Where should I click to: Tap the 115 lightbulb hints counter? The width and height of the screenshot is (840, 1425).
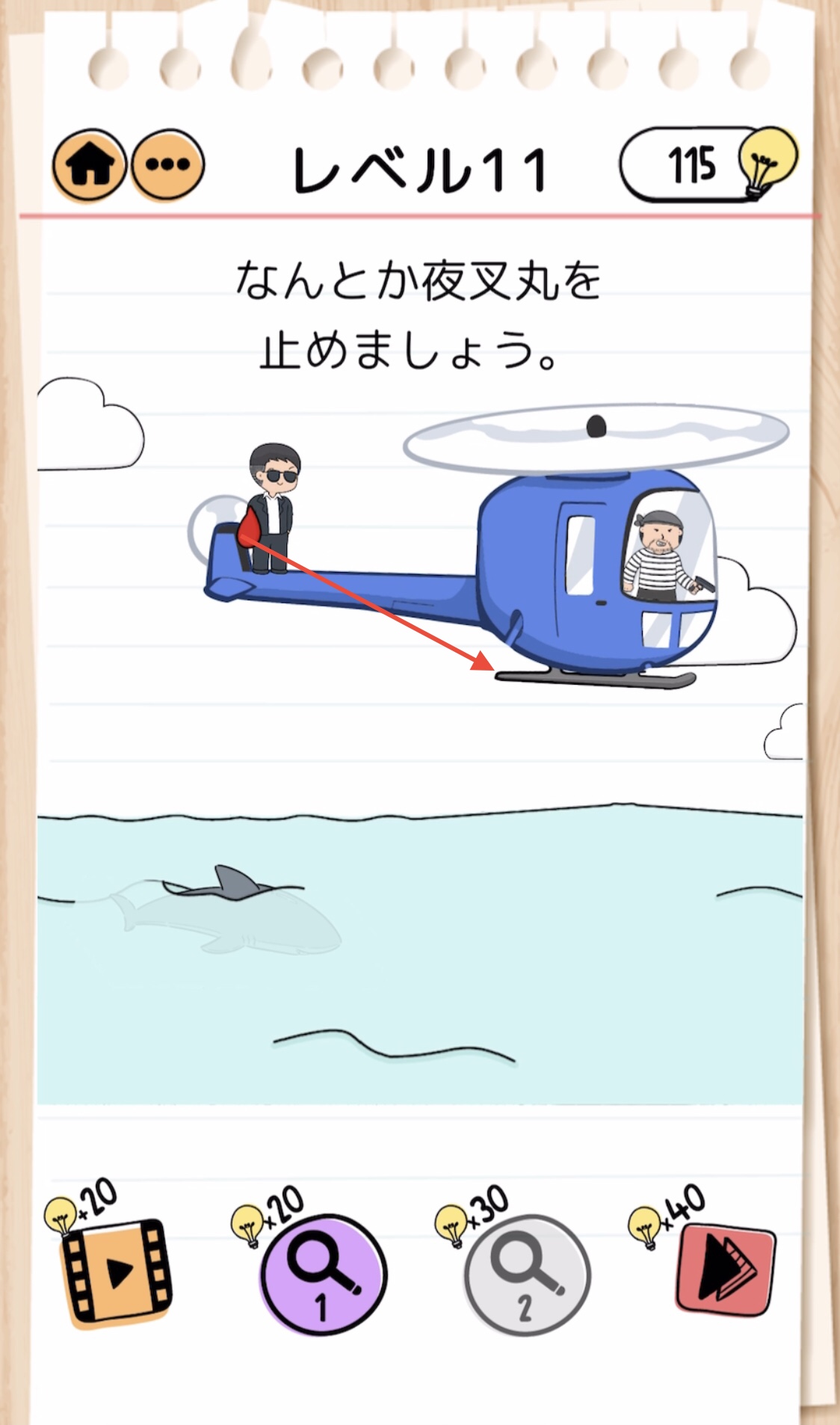[x=708, y=164]
